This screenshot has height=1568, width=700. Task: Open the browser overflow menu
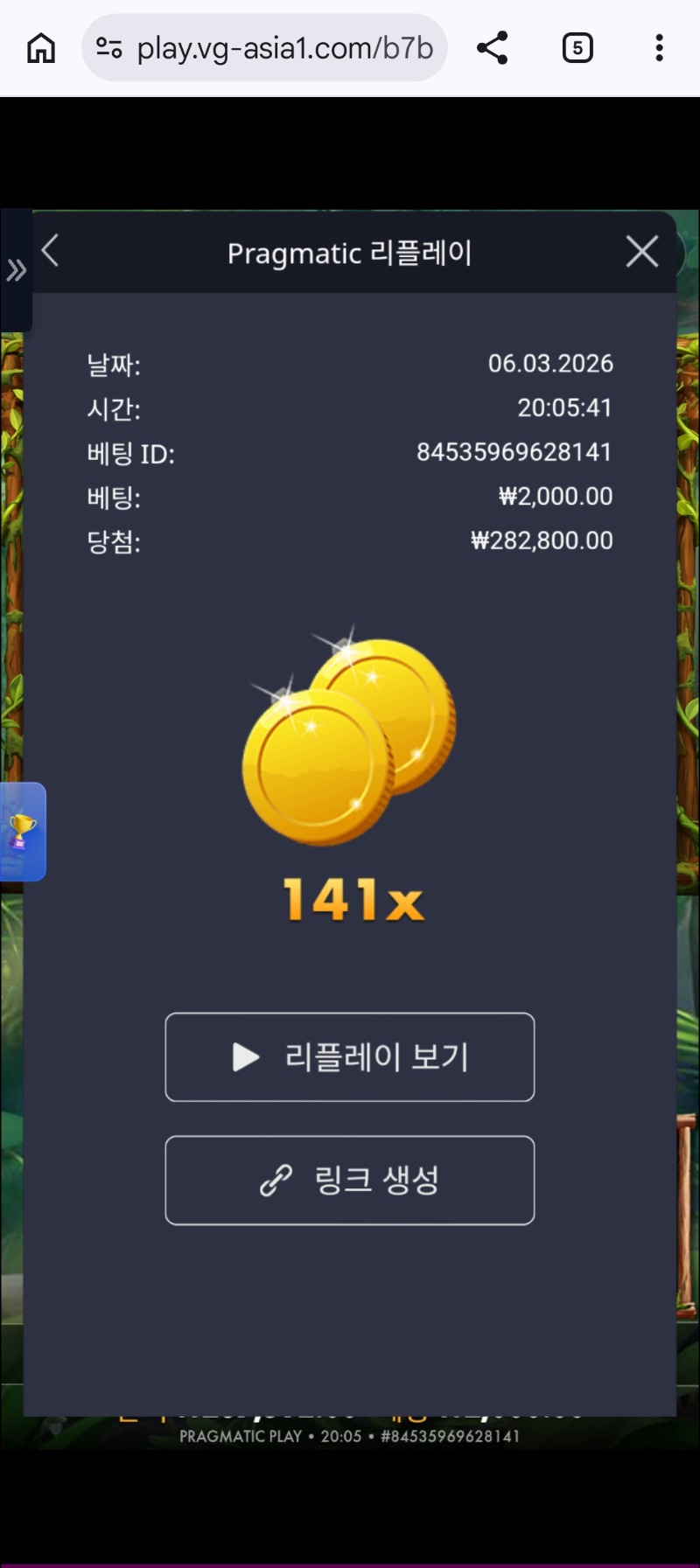[x=659, y=48]
